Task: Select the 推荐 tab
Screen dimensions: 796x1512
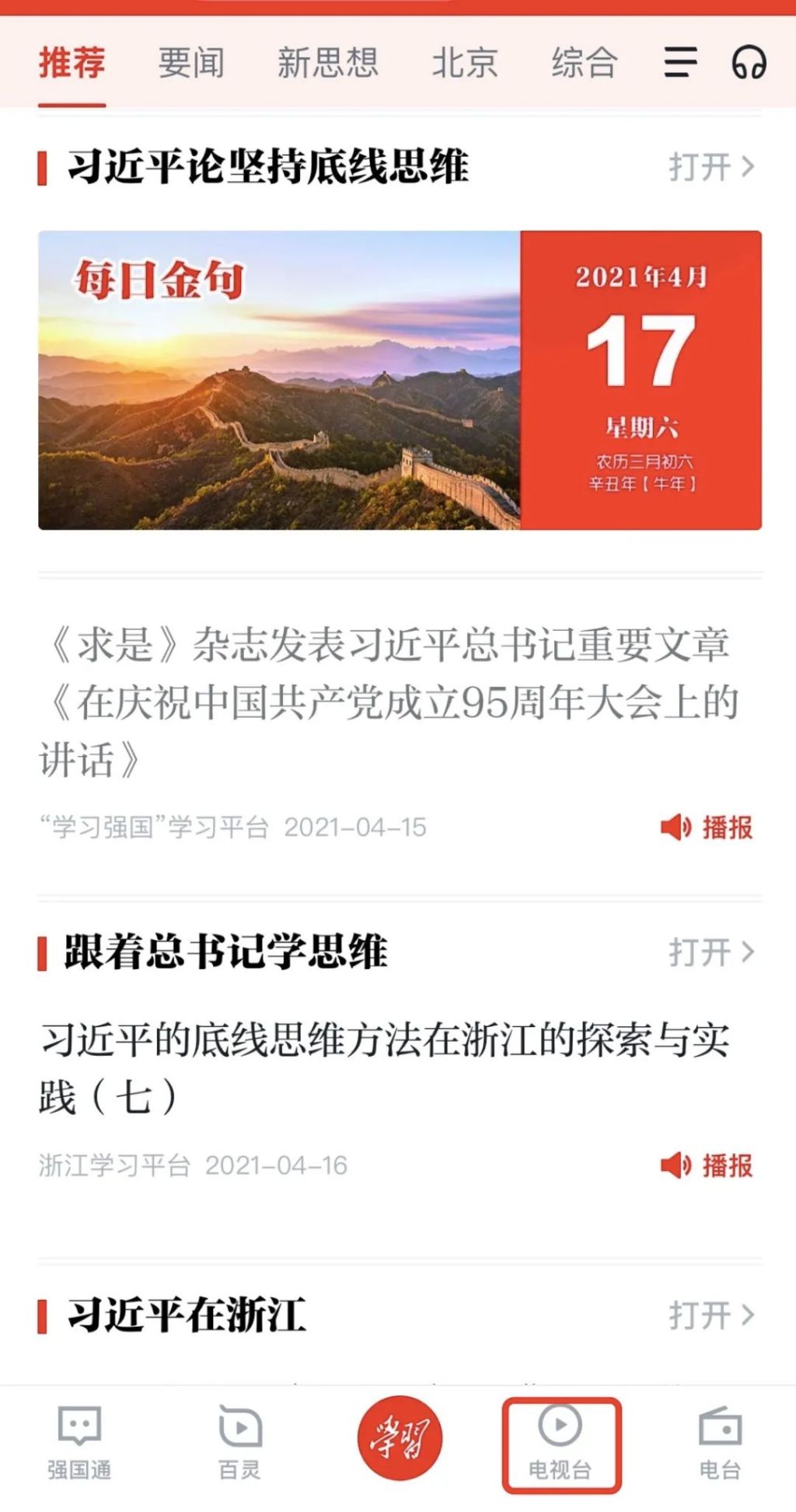Action: 72,63
